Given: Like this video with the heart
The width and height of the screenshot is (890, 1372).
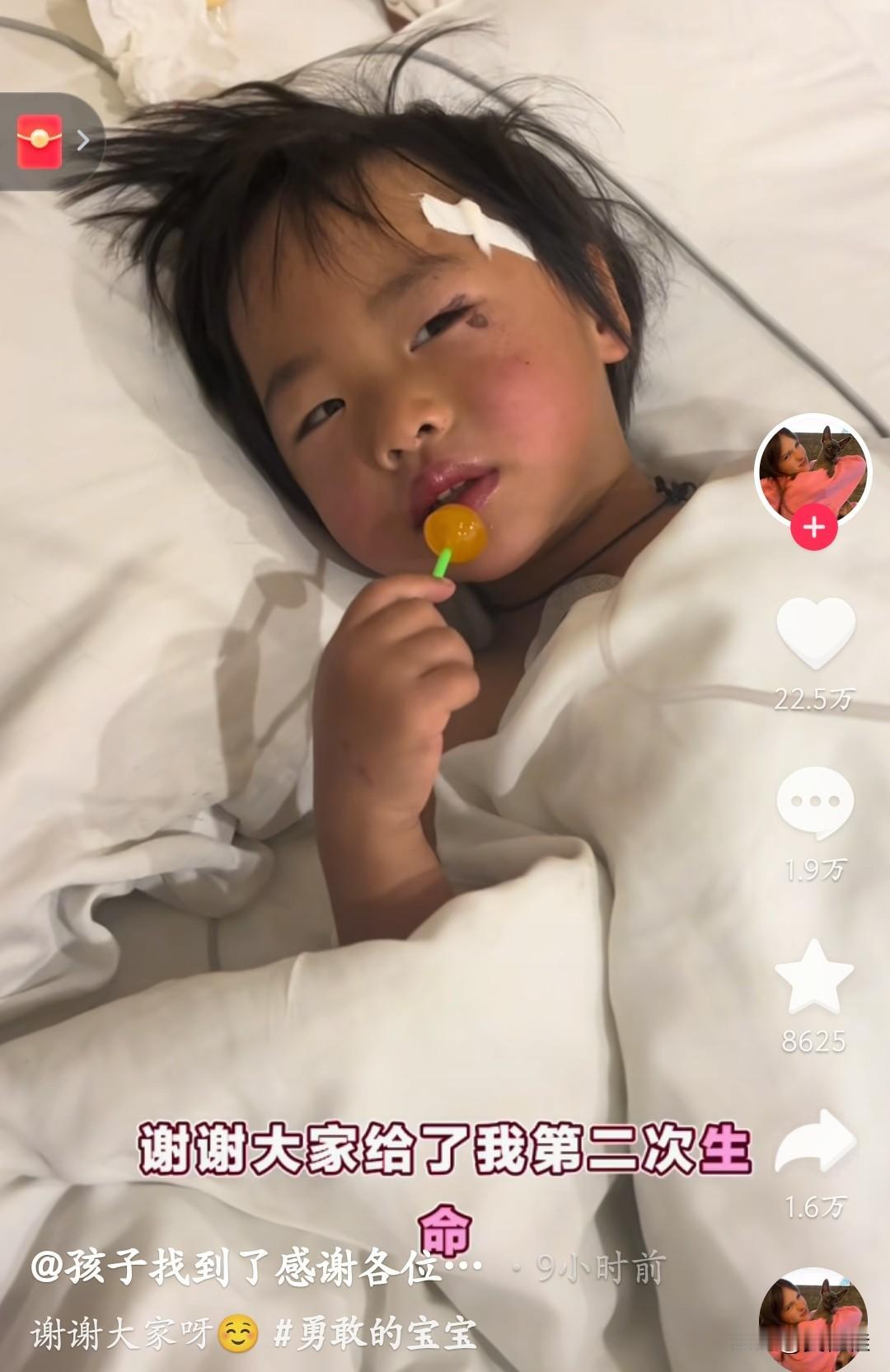Looking at the screenshot, I should pos(815,633).
